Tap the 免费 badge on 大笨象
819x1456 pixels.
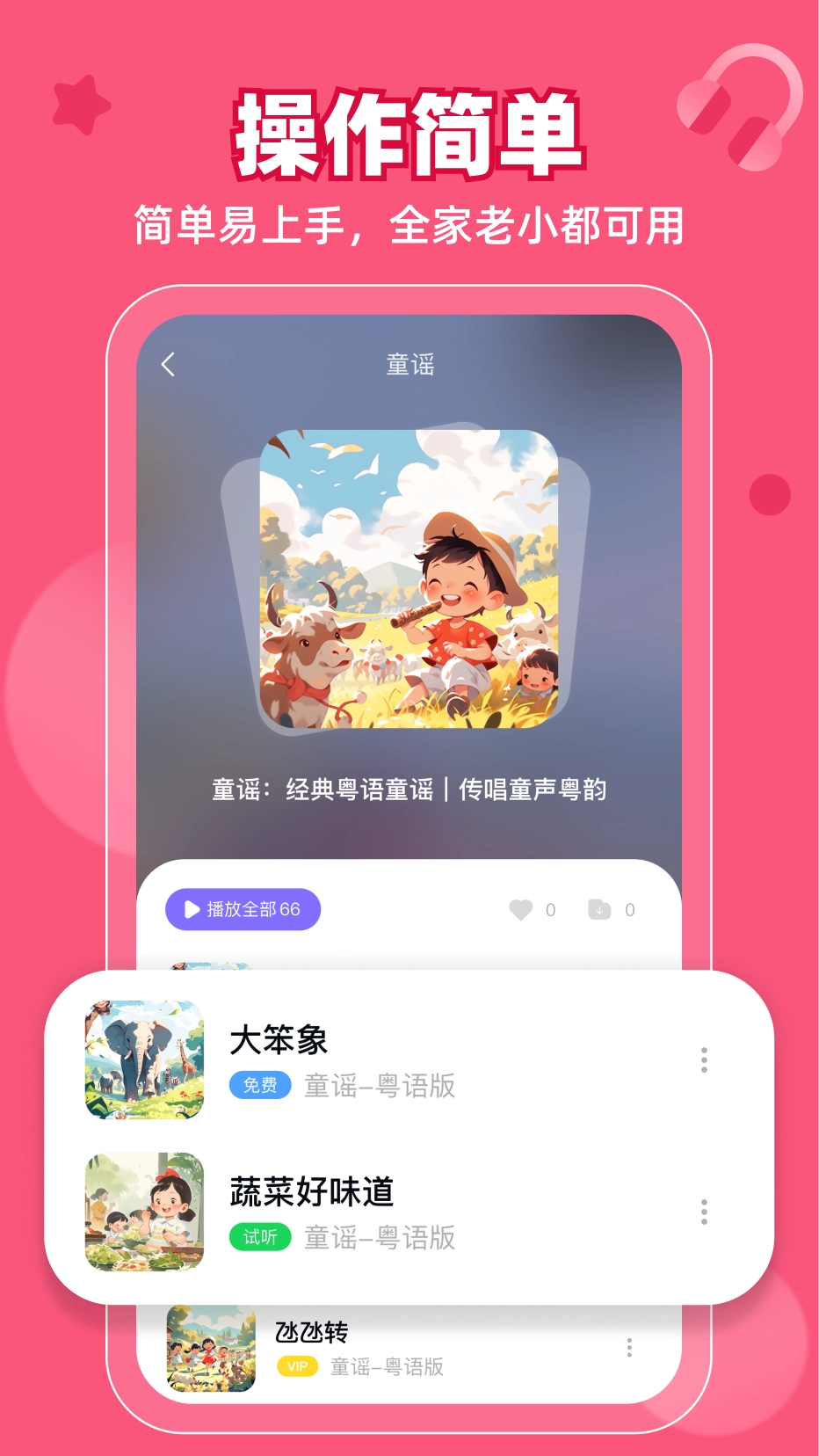click(x=260, y=1086)
